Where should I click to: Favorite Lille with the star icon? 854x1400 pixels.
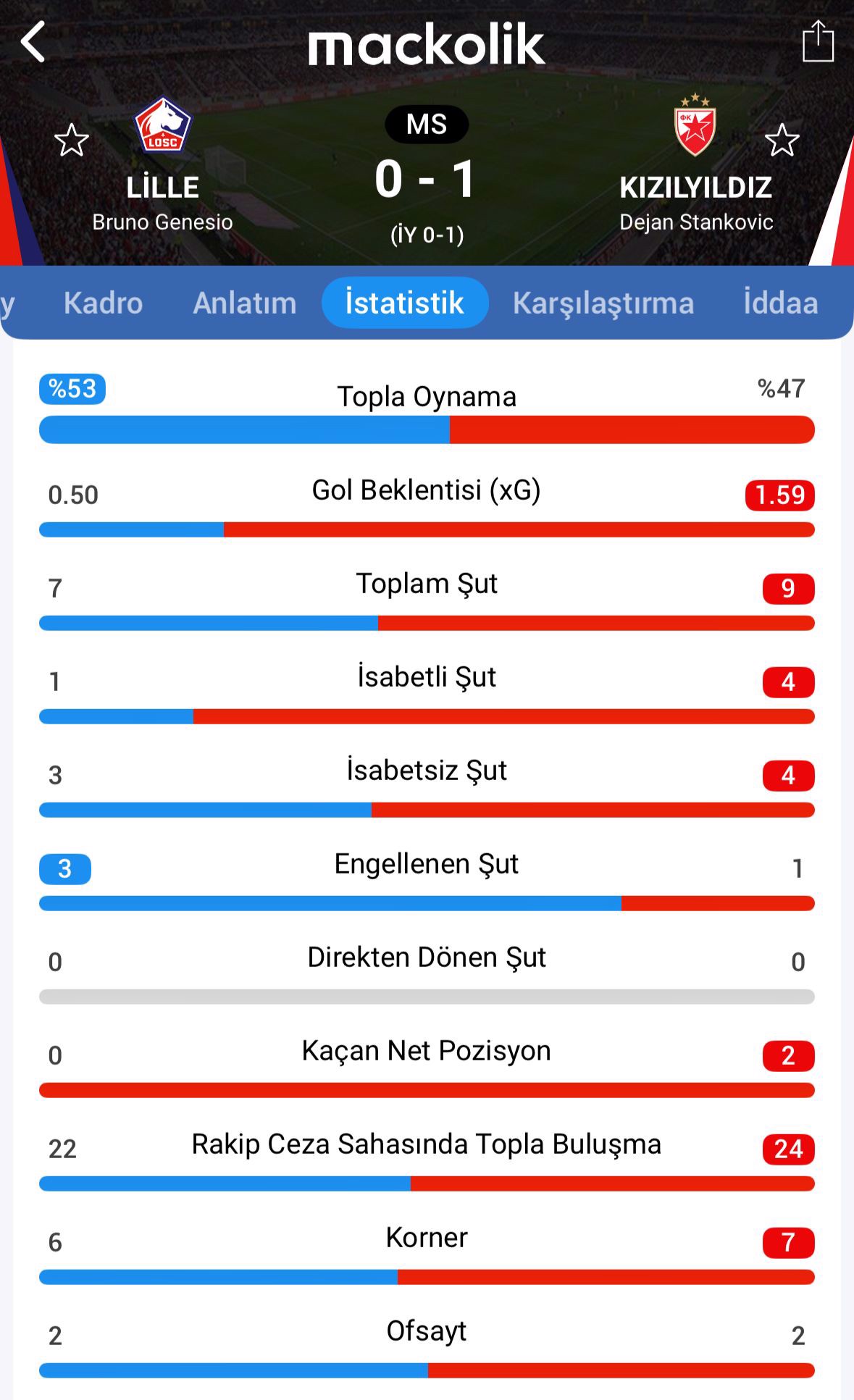point(72,141)
